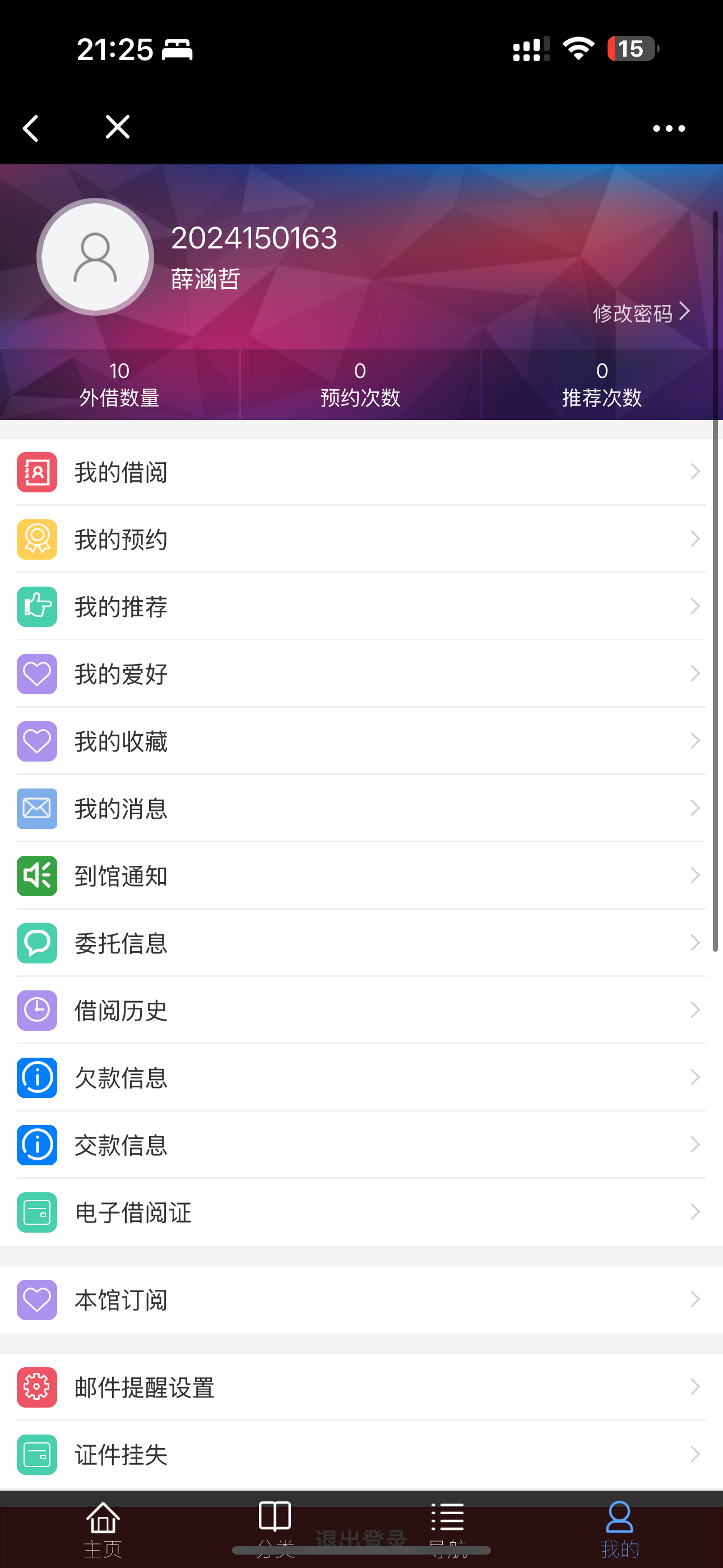Open 委托信息 row

click(361, 943)
